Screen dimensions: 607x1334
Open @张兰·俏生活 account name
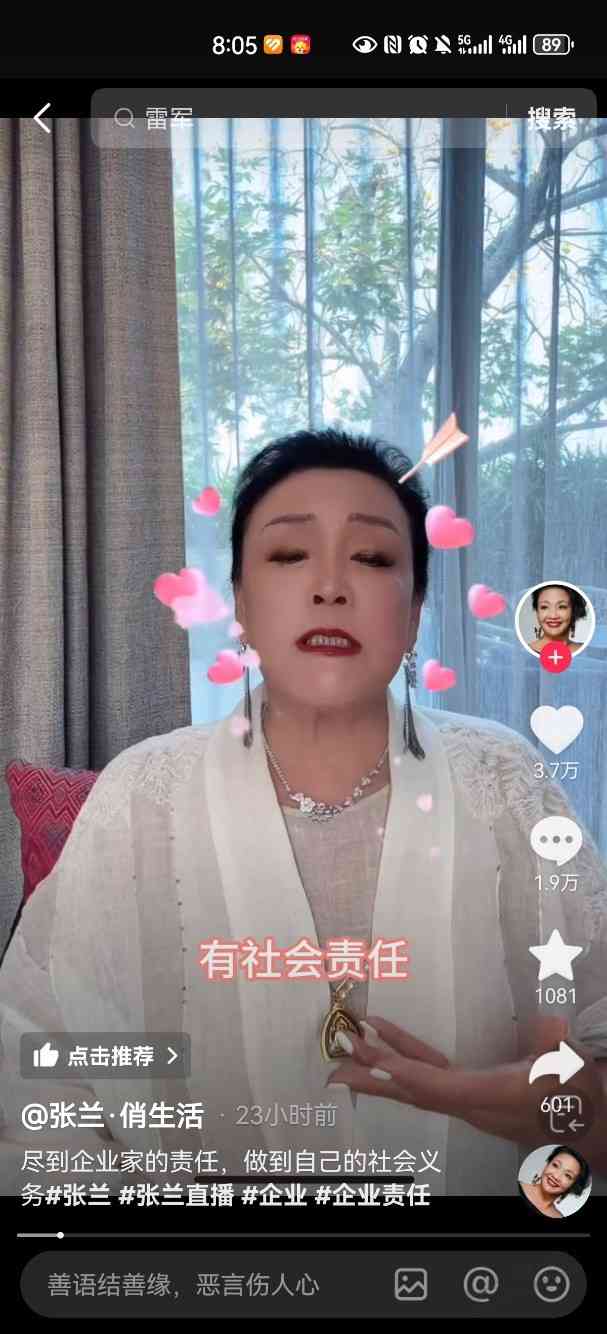pos(112,1115)
